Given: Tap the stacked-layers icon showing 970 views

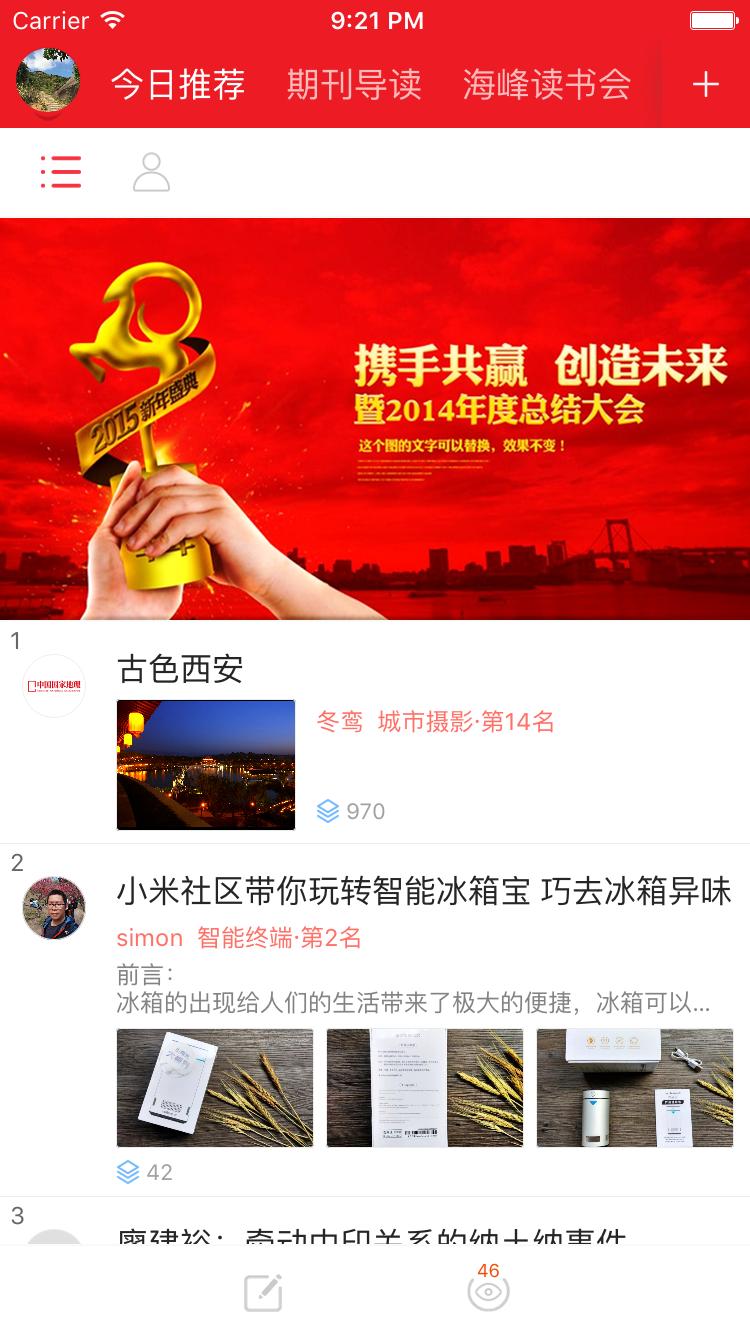Looking at the screenshot, I should [x=330, y=811].
